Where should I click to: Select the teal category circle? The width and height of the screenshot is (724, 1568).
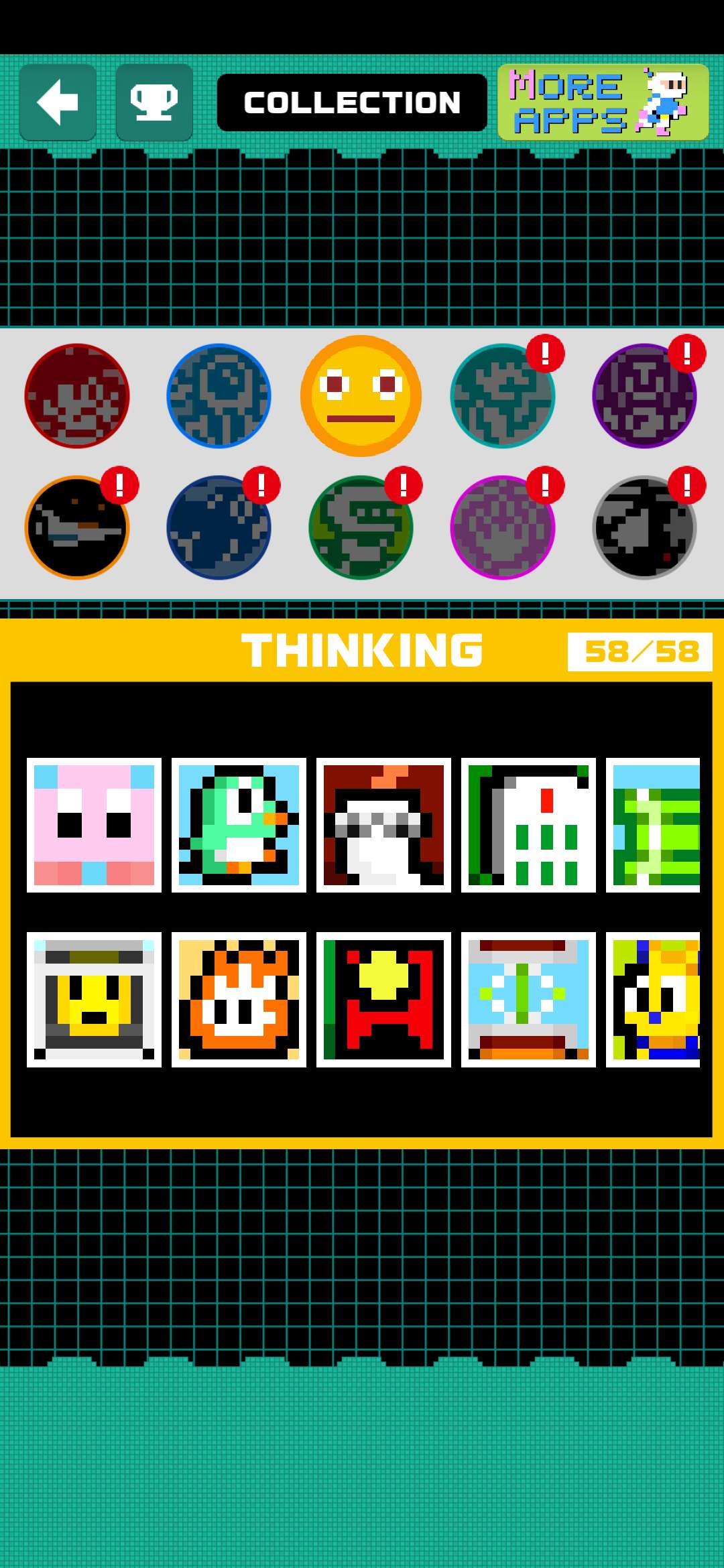[x=503, y=396]
